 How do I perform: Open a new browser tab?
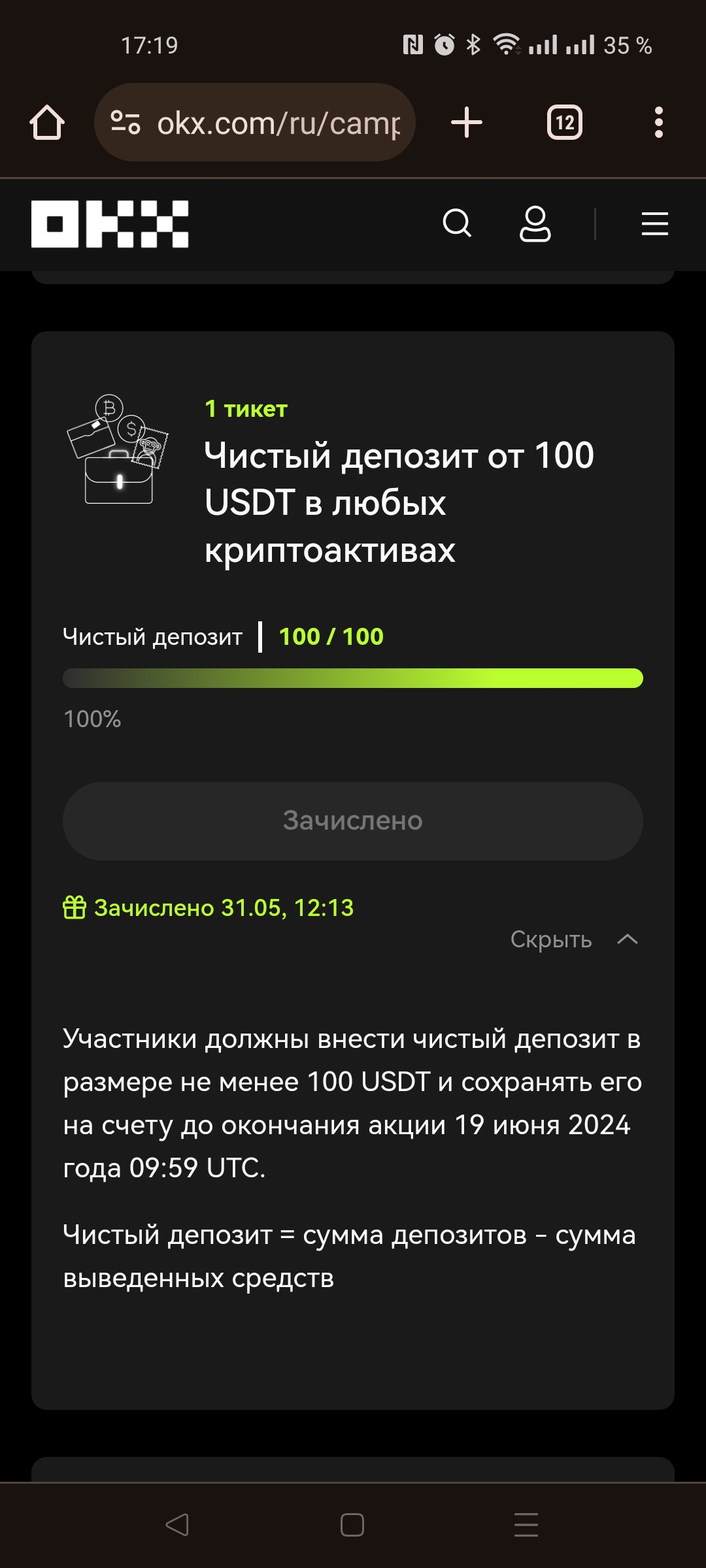tap(467, 123)
